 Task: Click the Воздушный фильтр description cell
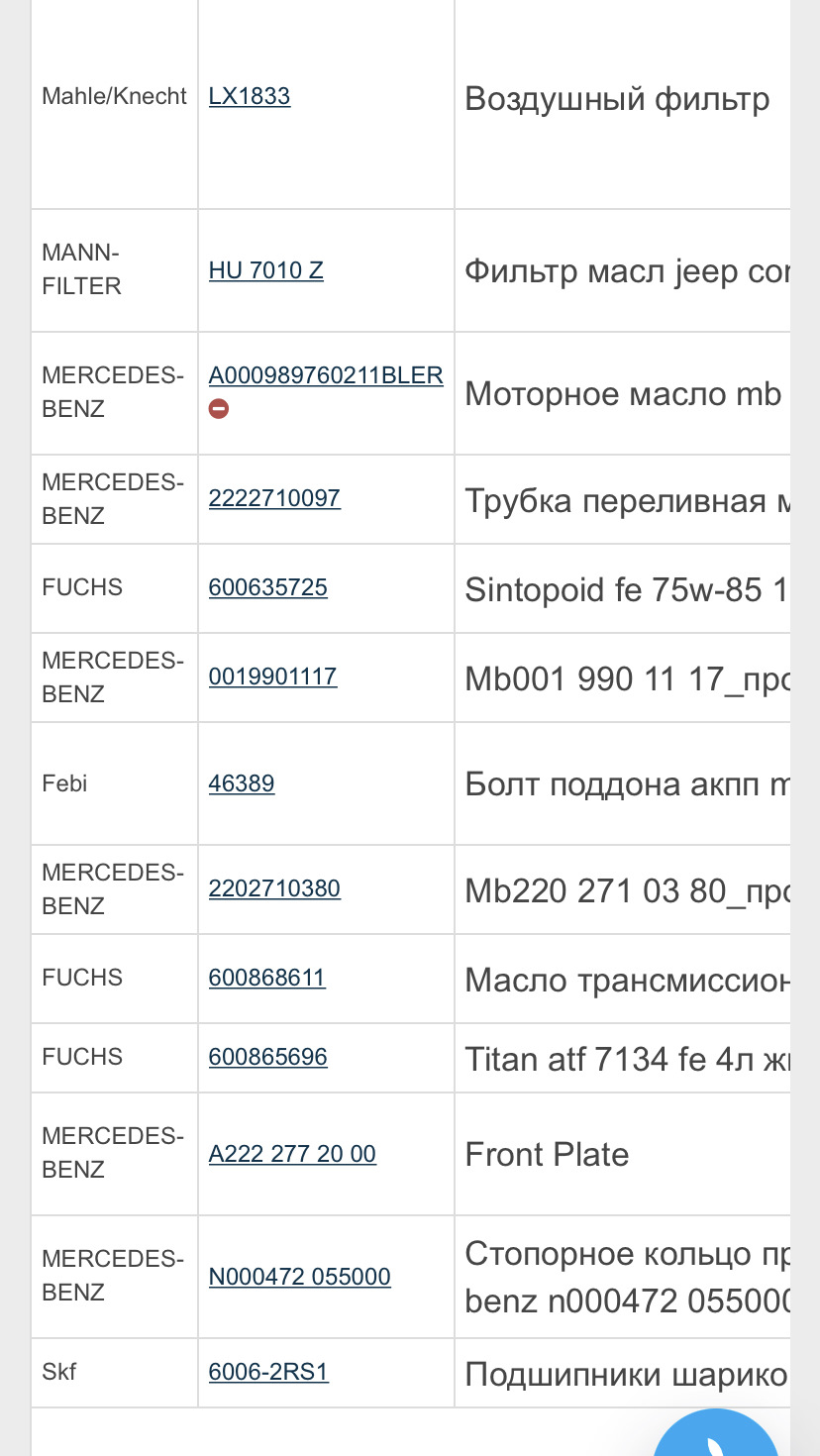pyautogui.click(x=617, y=99)
